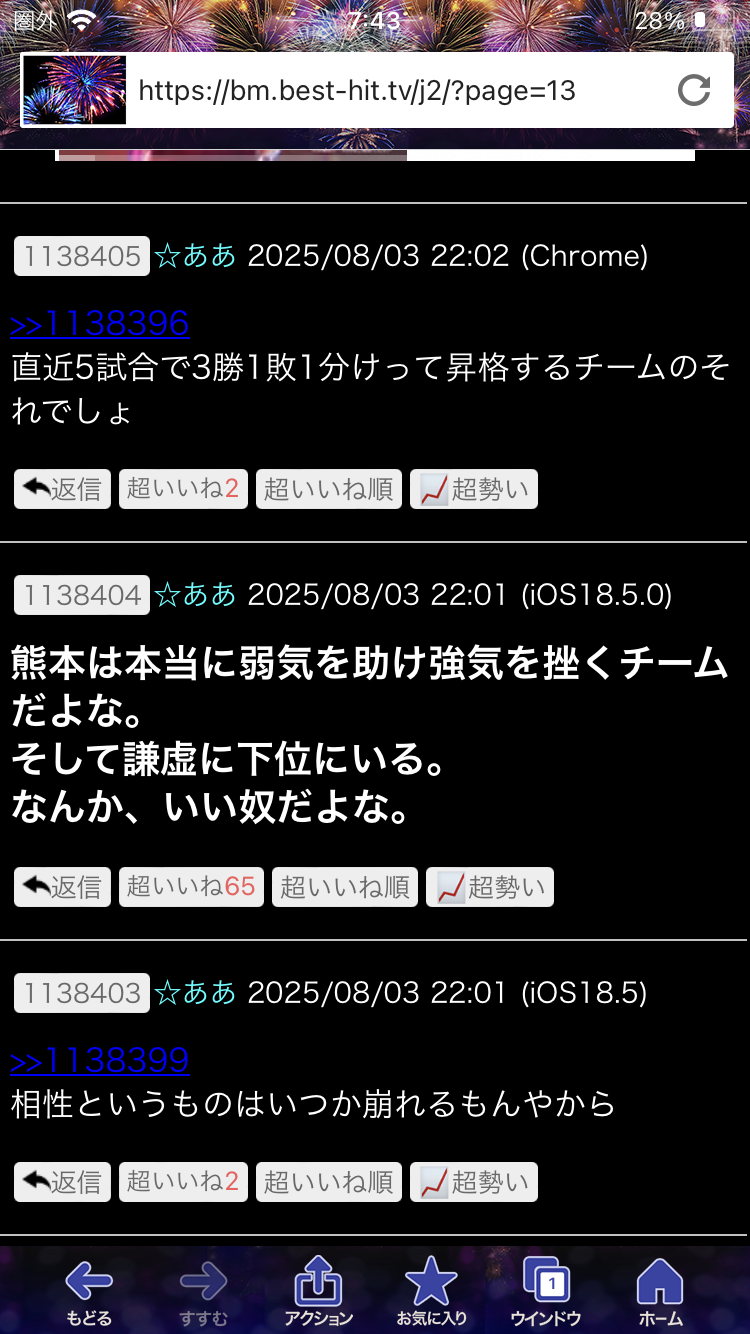
Task: Go back with もどる
Action: (89, 1292)
